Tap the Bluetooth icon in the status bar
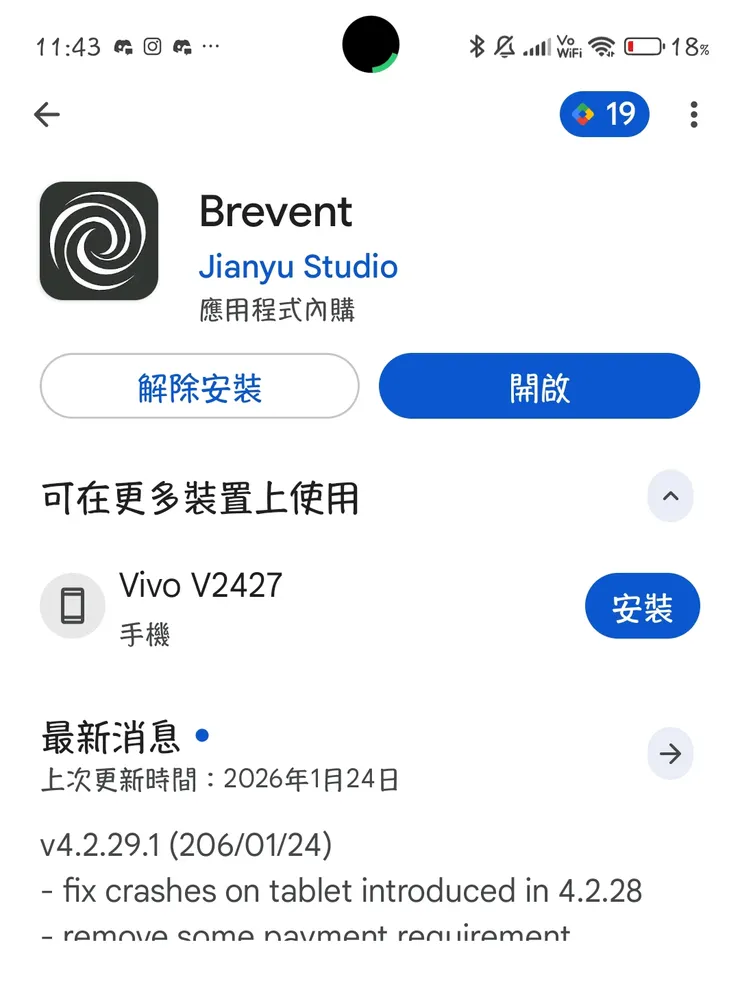The height and width of the screenshot is (982, 740). (x=478, y=46)
